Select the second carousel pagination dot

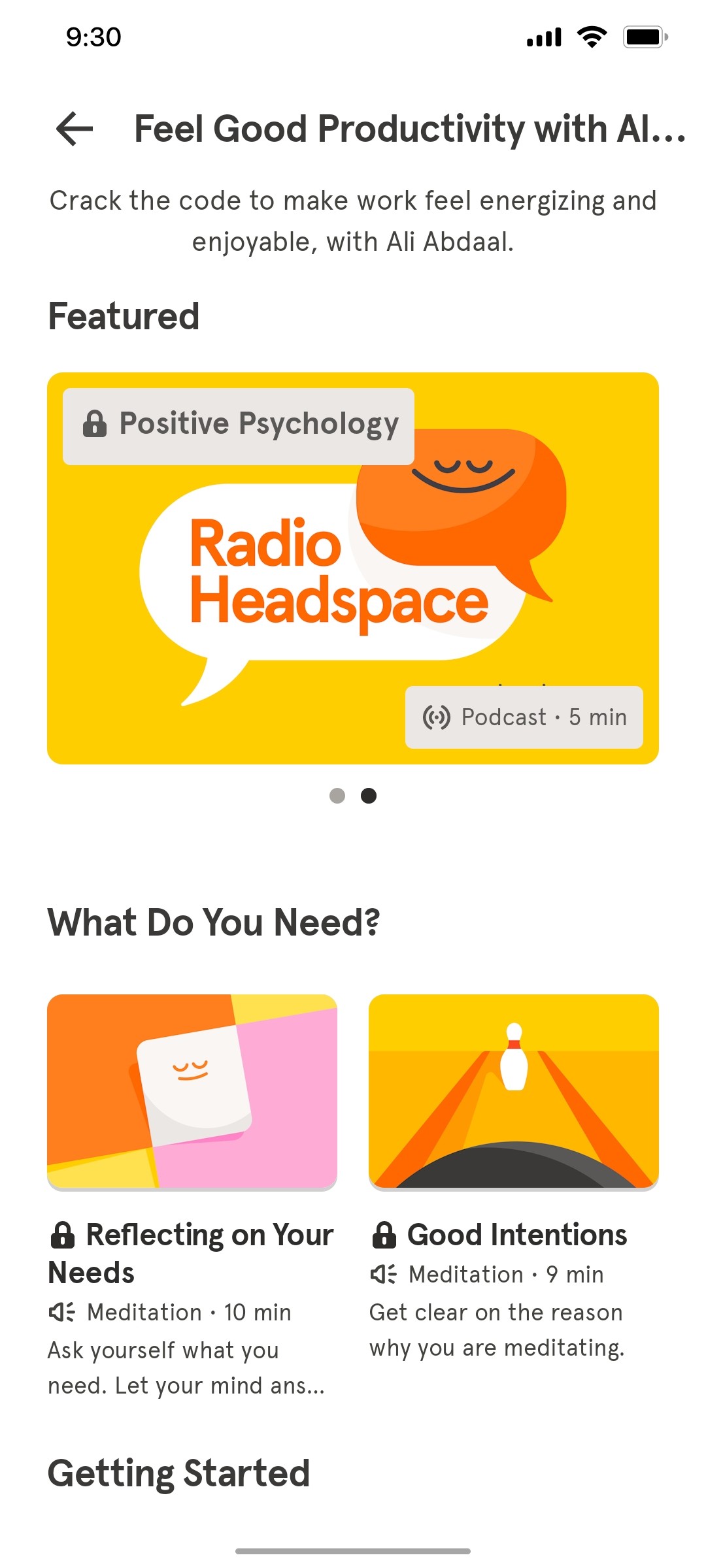(x=368, y=796)
